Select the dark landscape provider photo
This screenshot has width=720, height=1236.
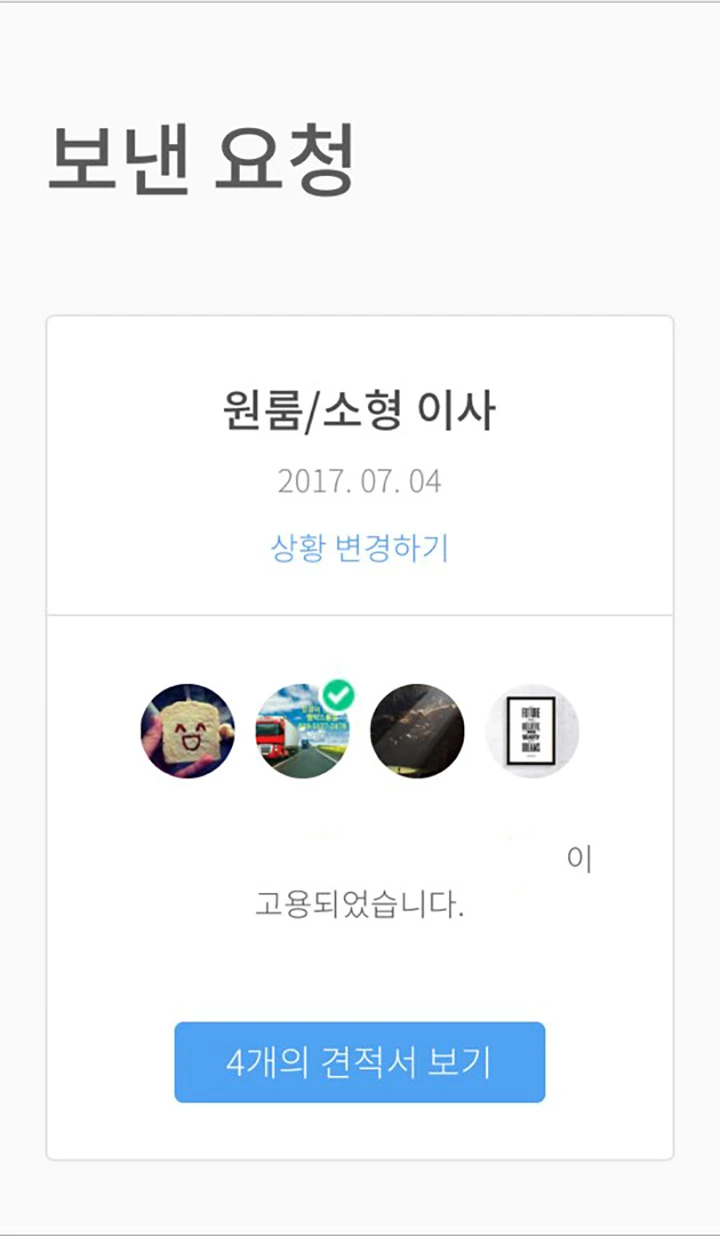click(417, 731)
